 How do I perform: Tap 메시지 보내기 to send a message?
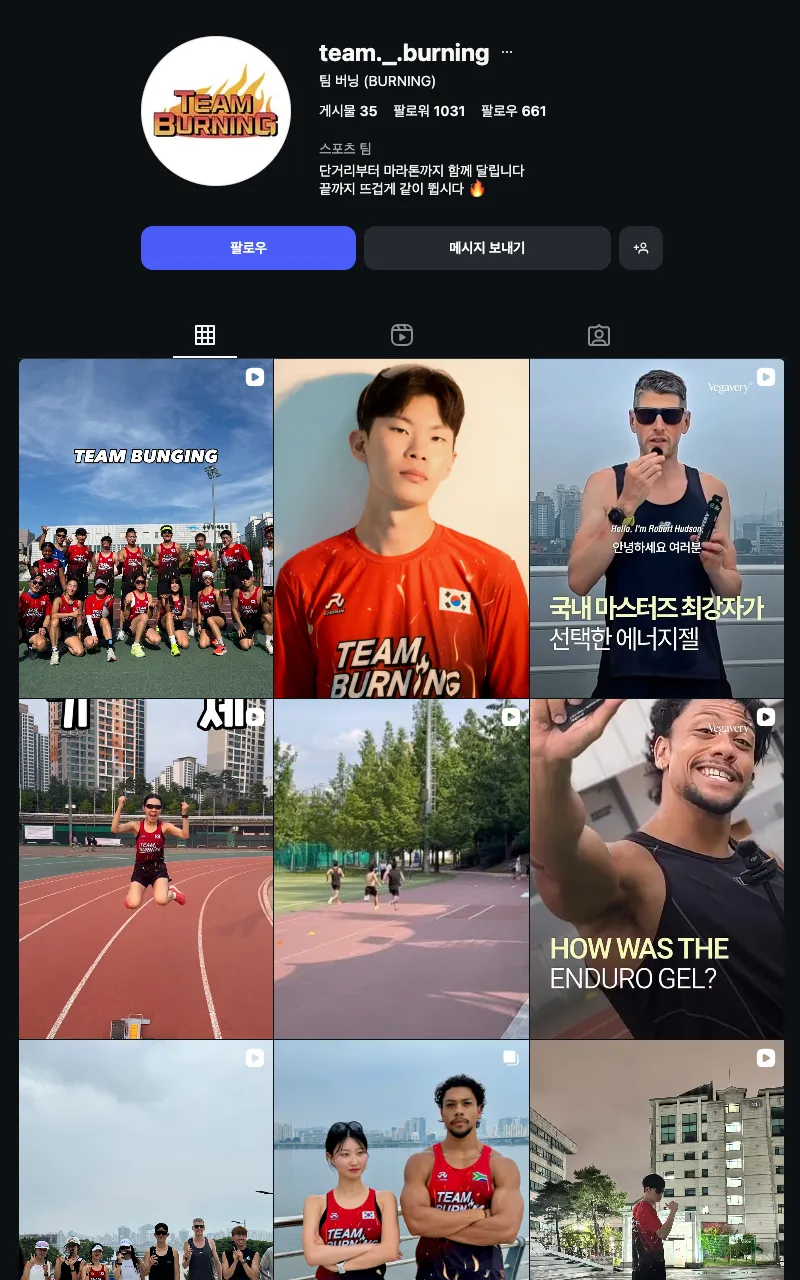pyautogui.click(x=487, y=248)
